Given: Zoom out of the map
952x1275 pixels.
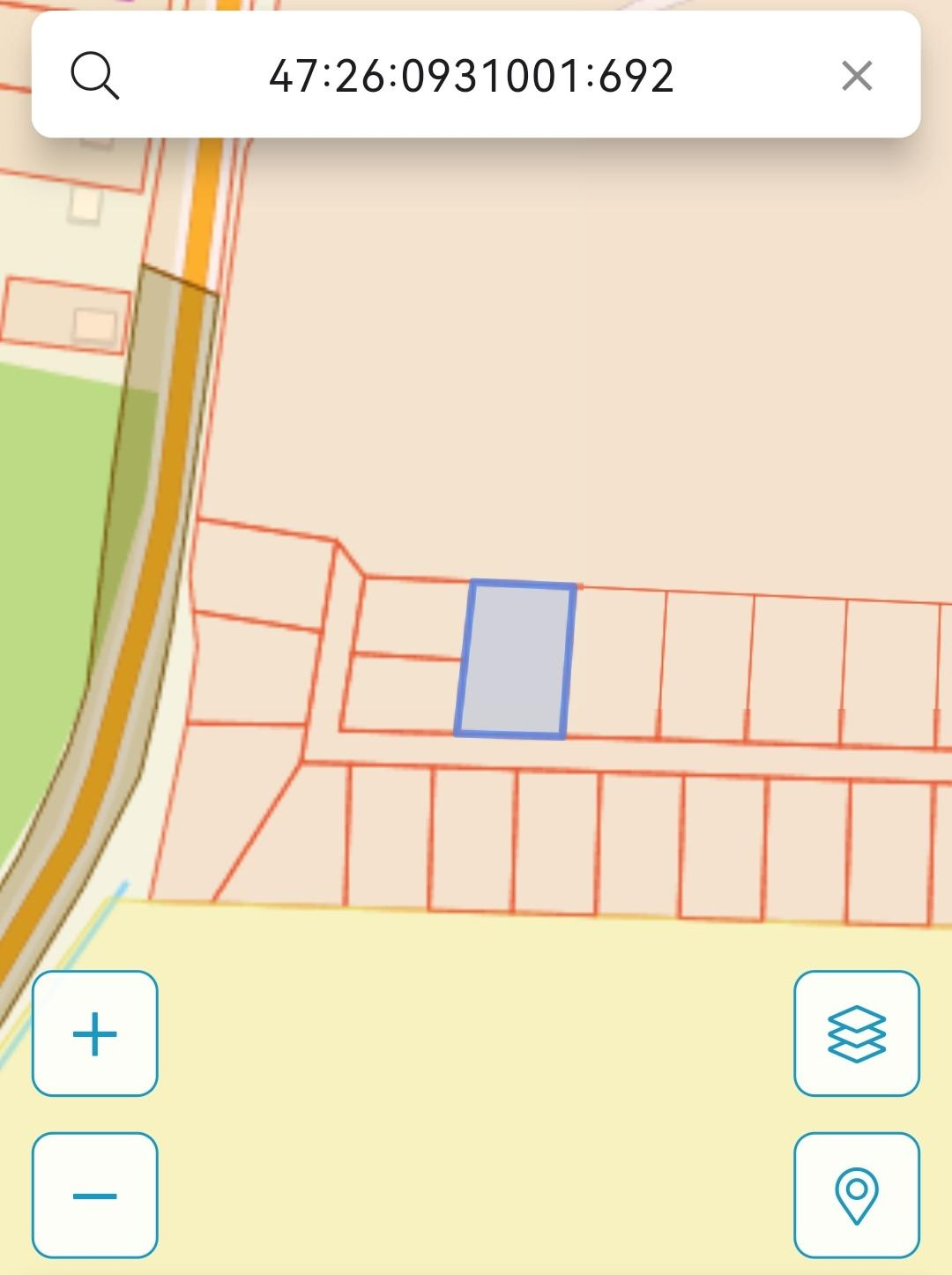Looking at the screenshot, I should [95, 1196].
